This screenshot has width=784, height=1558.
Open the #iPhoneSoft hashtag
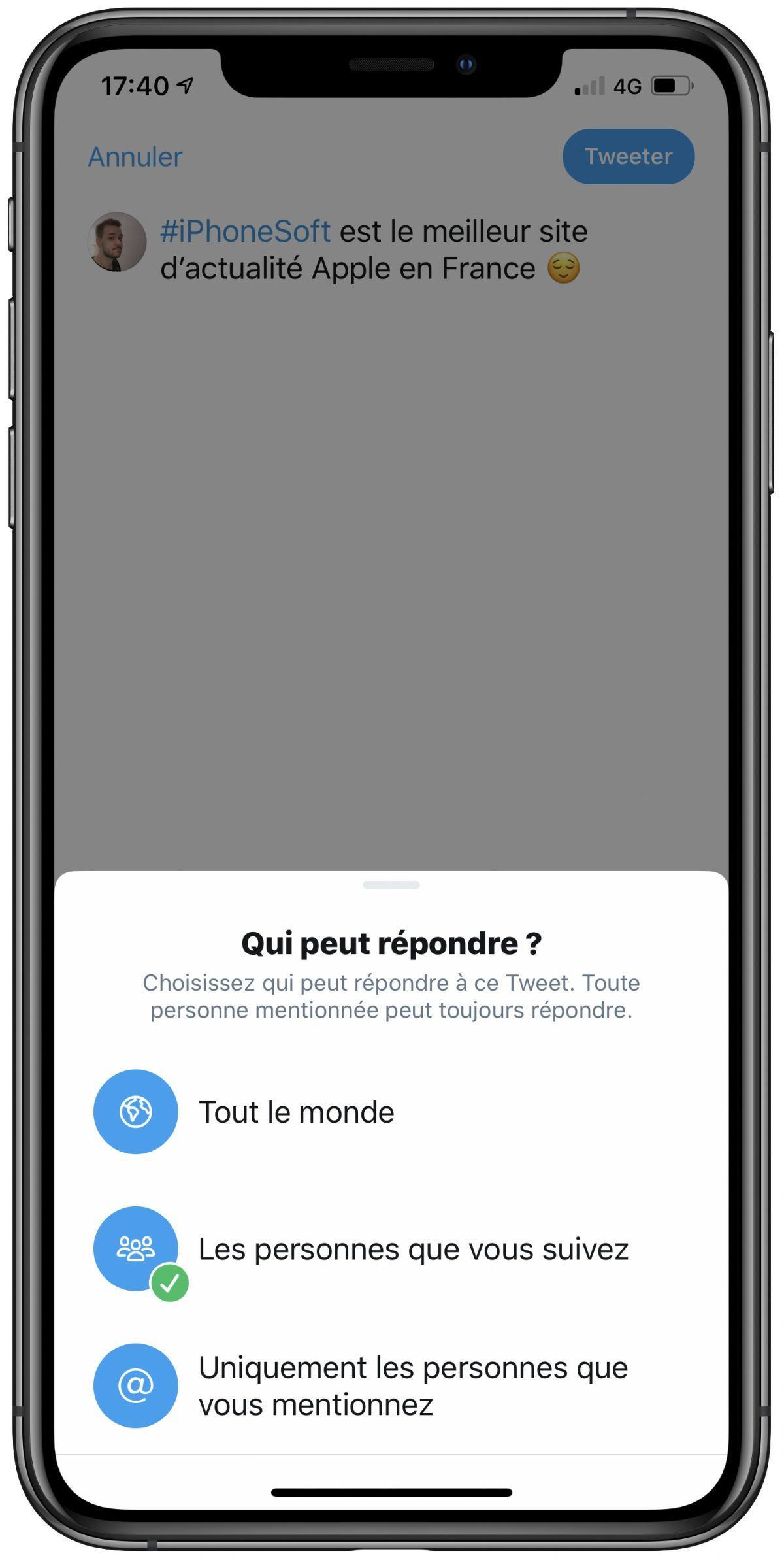click(x=246, y=231)
